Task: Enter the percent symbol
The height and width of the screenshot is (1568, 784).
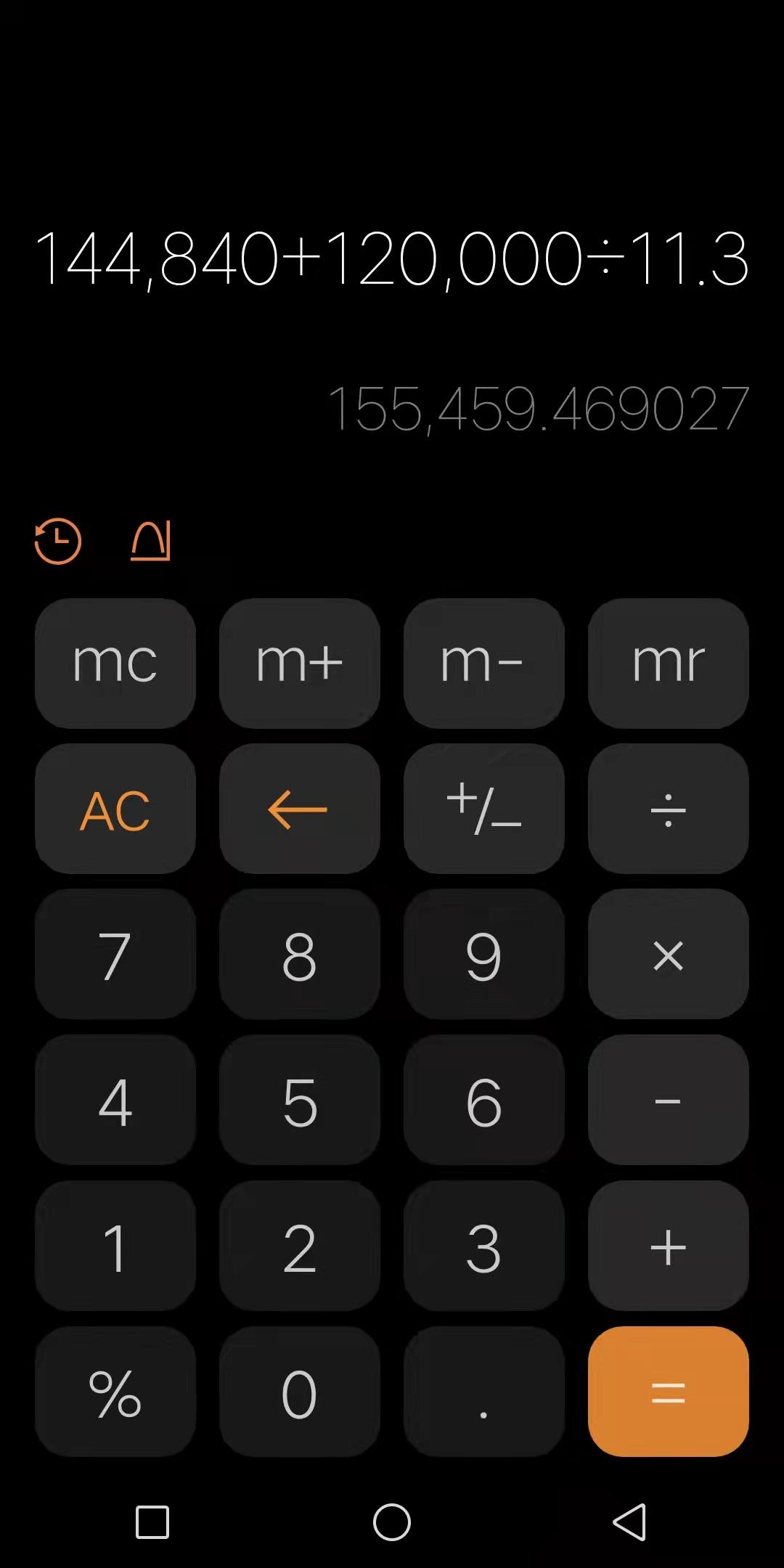Action: click(115, 1392)
